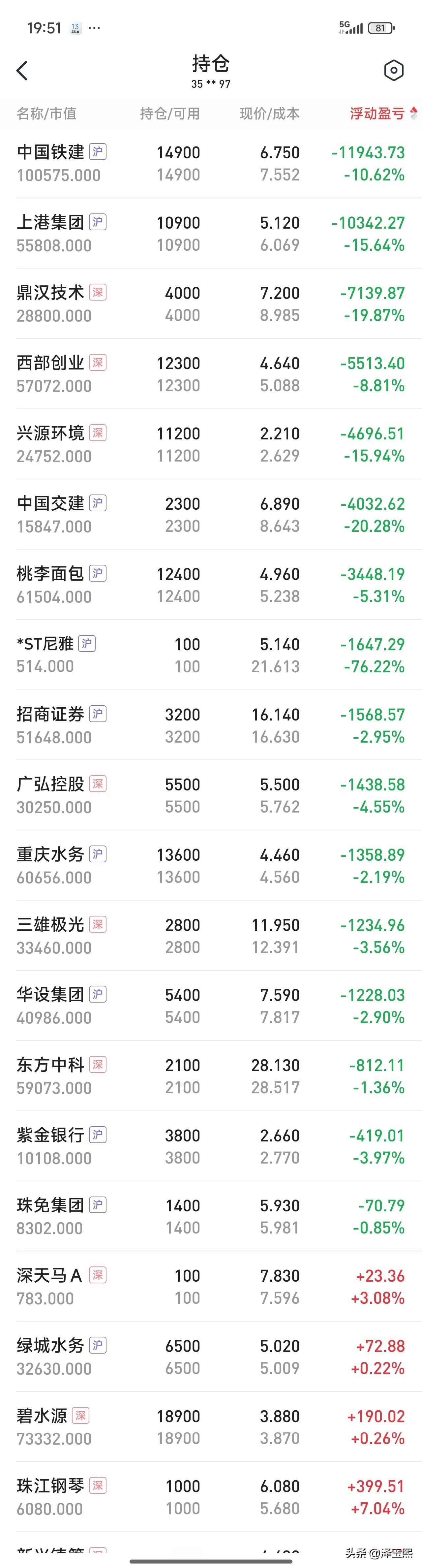View the *ST尼雅 position
The width and height of the screenshot is (422, 1568).
pyautogui.click(x=211, y=655)
